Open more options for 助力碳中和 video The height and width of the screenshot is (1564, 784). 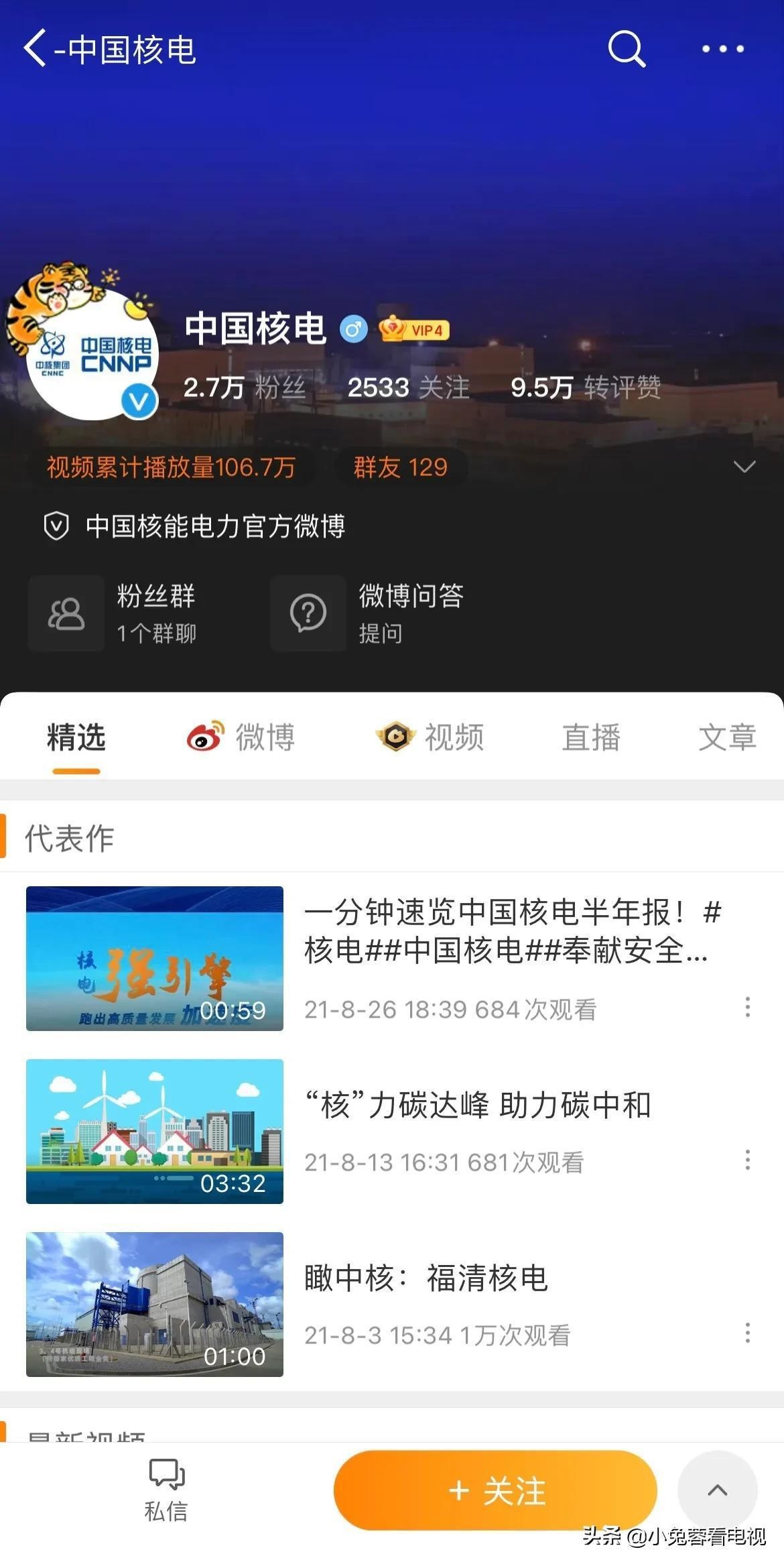pos(748,1160)
